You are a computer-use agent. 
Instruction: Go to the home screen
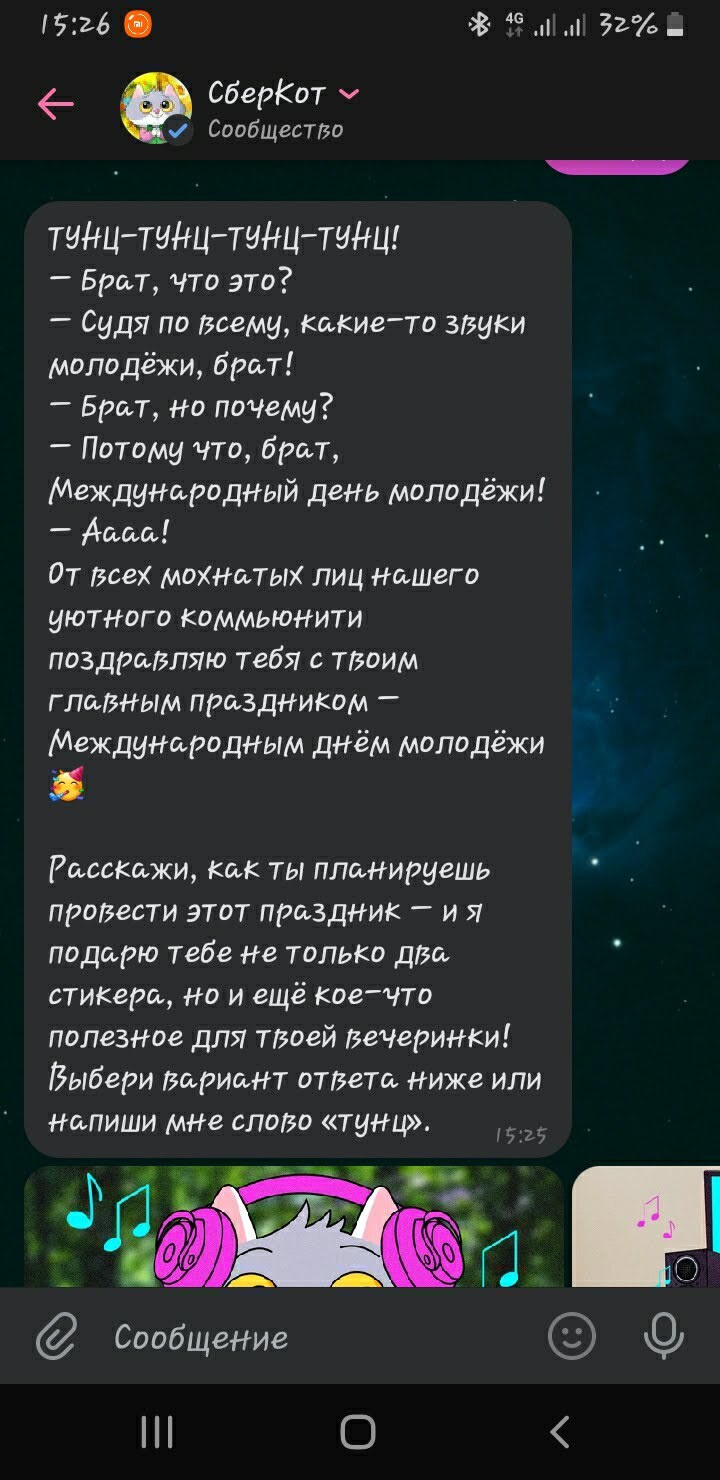(358, 1432)
